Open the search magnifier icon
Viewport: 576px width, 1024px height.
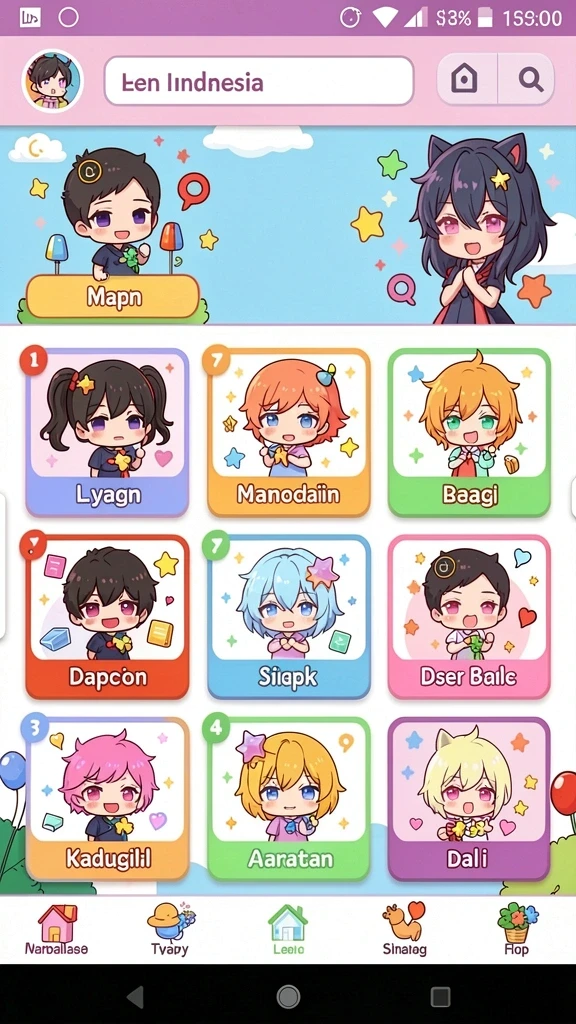tap(527, 80)
